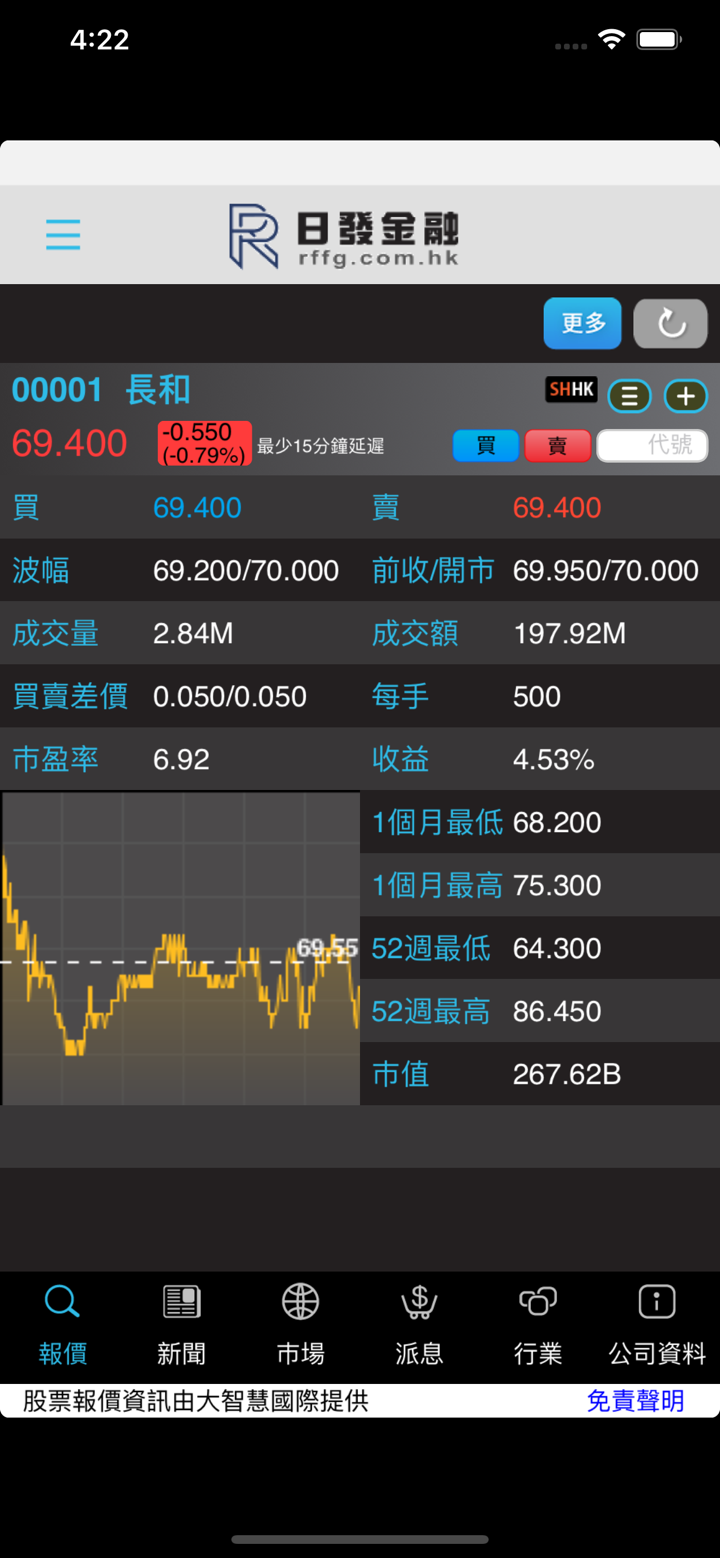Switch to the 市場 tab

pyautogui.click(x=300, y=1326)
